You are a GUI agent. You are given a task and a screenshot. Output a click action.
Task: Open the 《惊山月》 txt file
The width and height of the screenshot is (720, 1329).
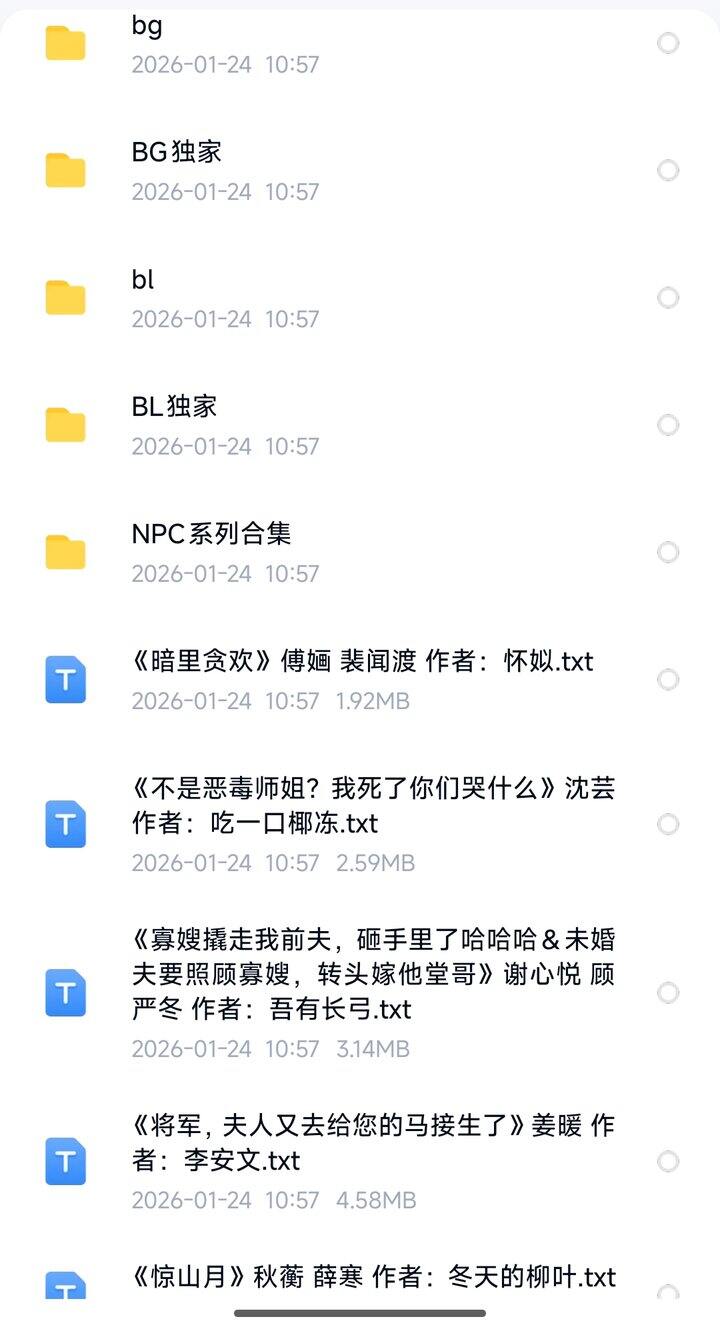tap(372, 1277)
